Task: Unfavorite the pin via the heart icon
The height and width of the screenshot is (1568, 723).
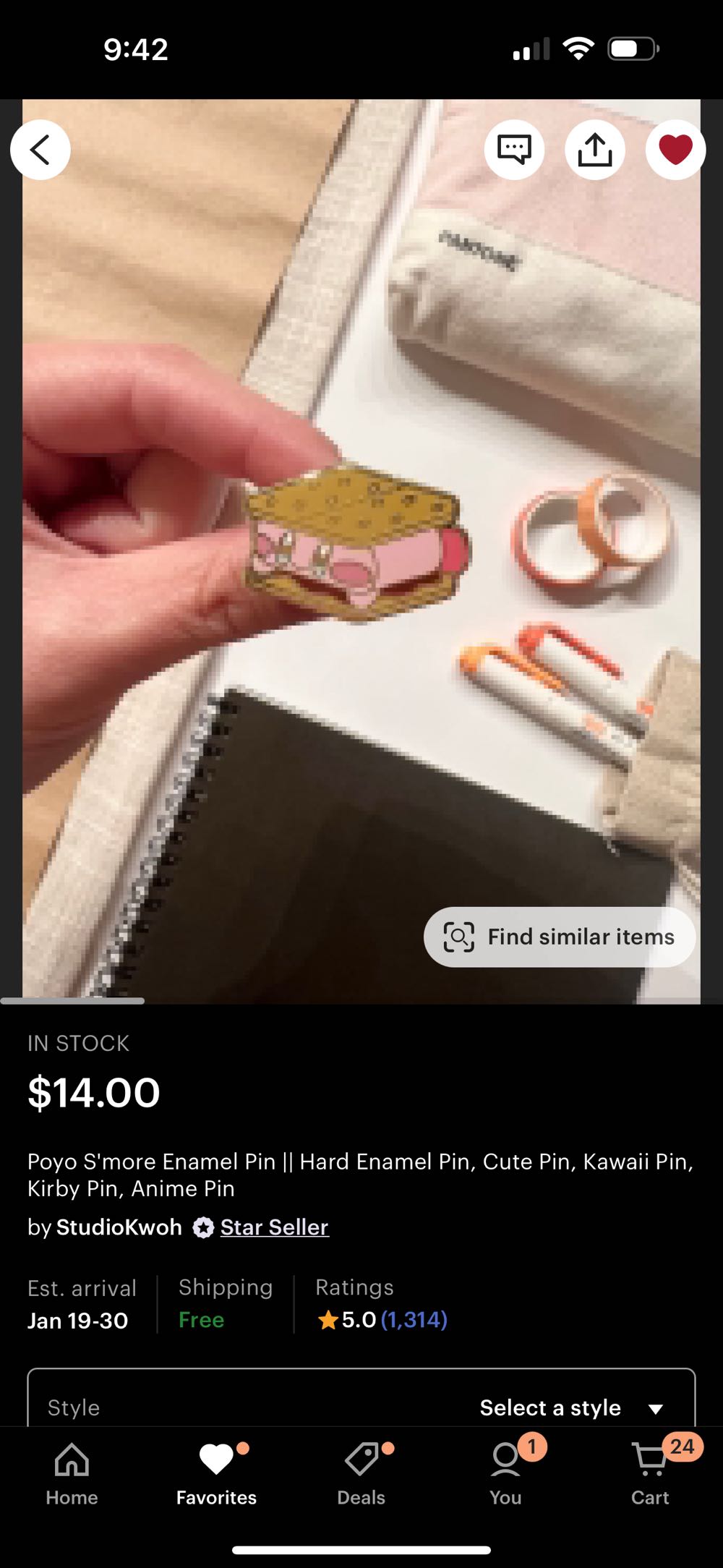Action: [x=675, y=149]
